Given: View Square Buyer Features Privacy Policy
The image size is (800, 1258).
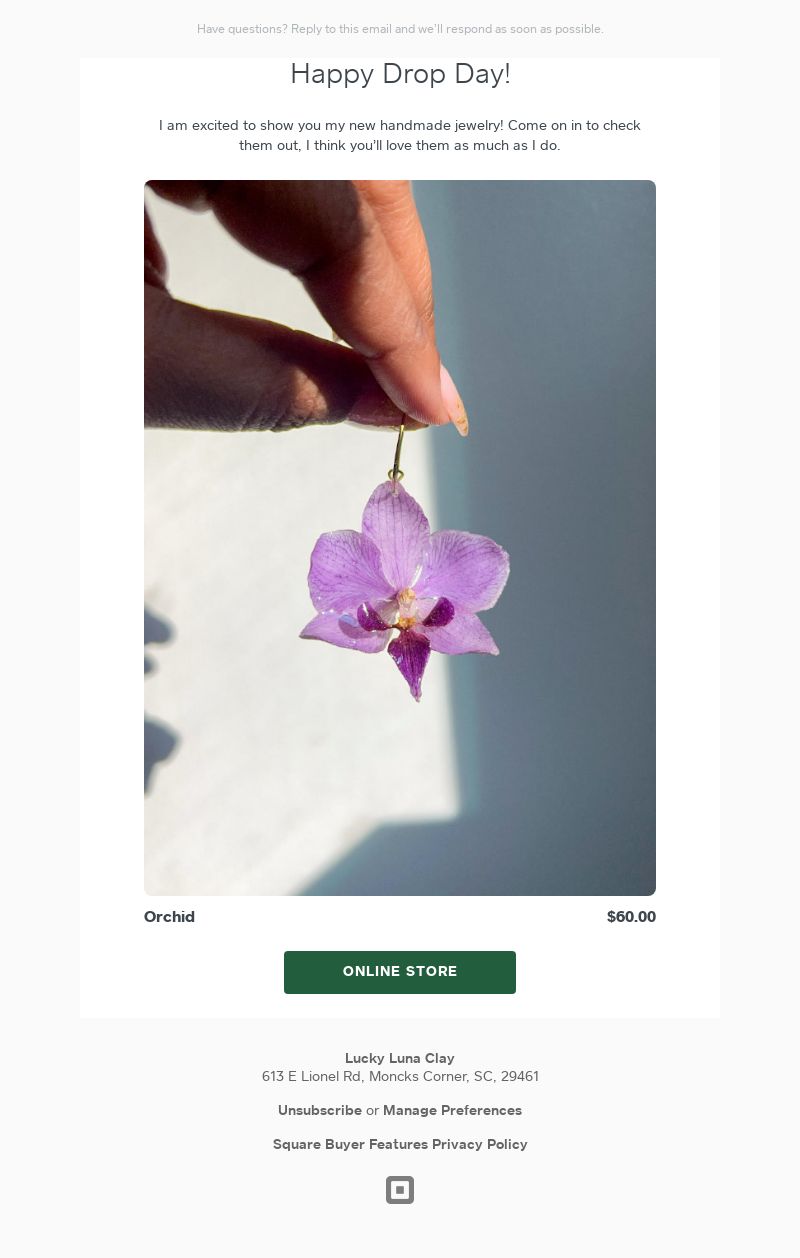Looking at the screenshot, I should 400,1144.
